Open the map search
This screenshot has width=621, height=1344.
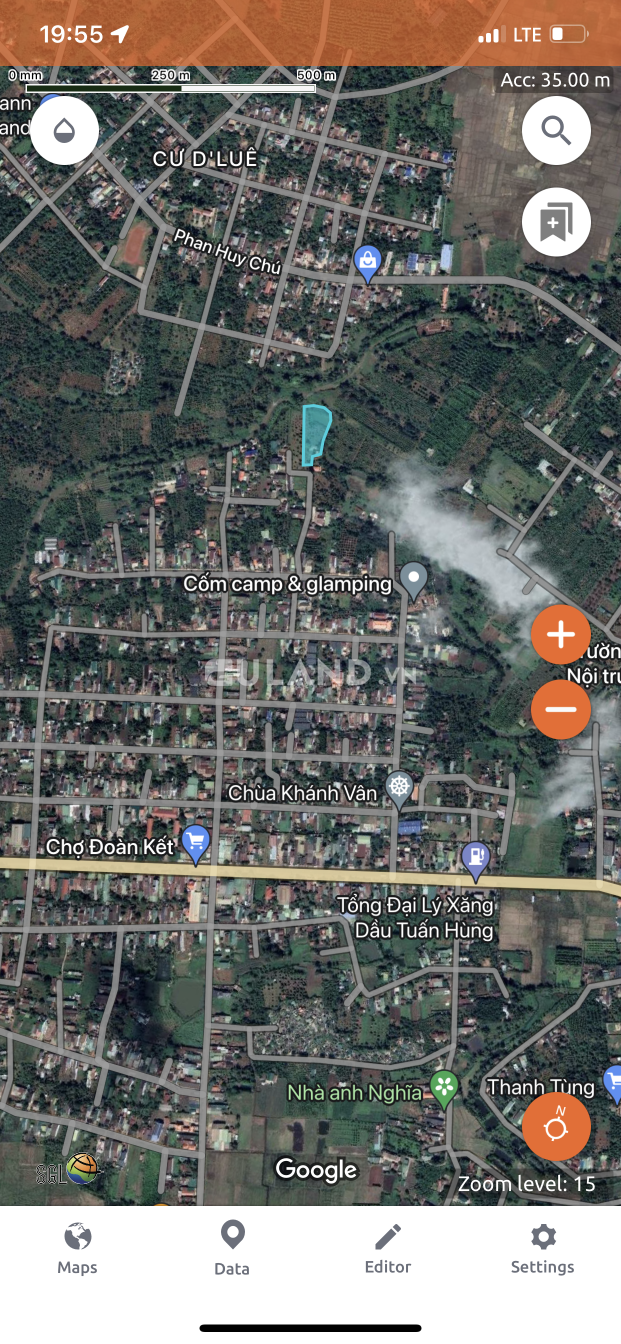coord(556,131)
